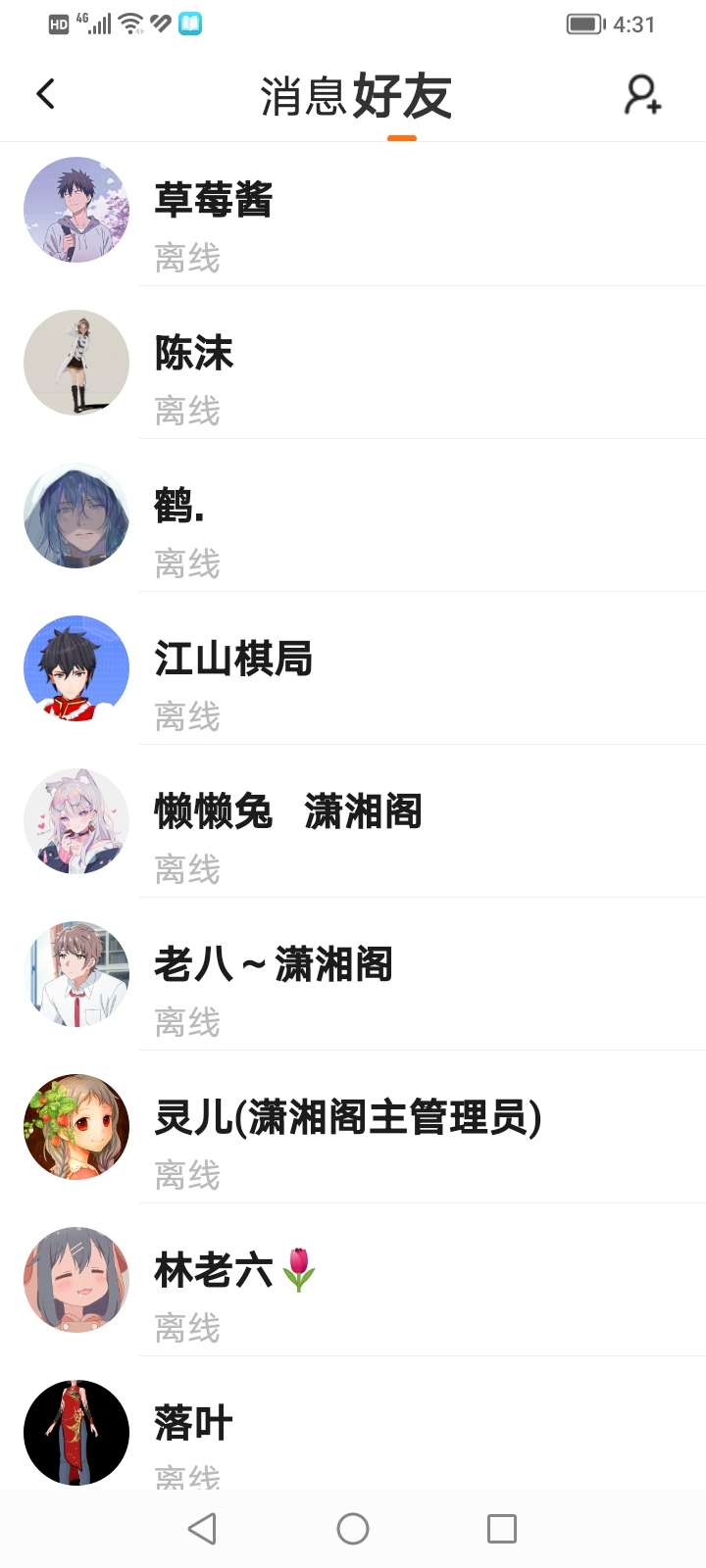Image resolution: width=706 pixels, height=1568 pixels.
Task: Open friend 林老六
Action: pyautogui.click(x=353, y=1280)
